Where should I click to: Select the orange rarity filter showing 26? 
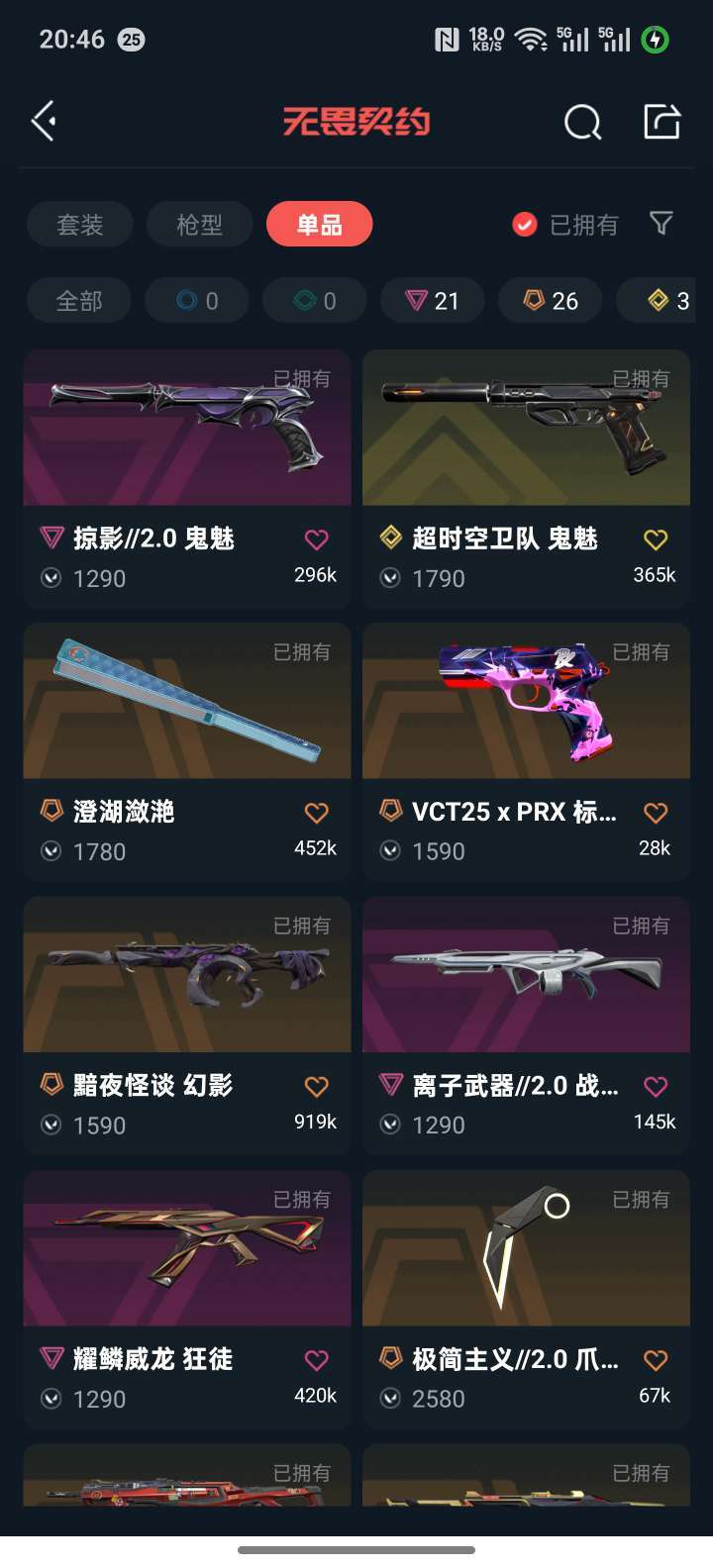click(x=550, y=300)
